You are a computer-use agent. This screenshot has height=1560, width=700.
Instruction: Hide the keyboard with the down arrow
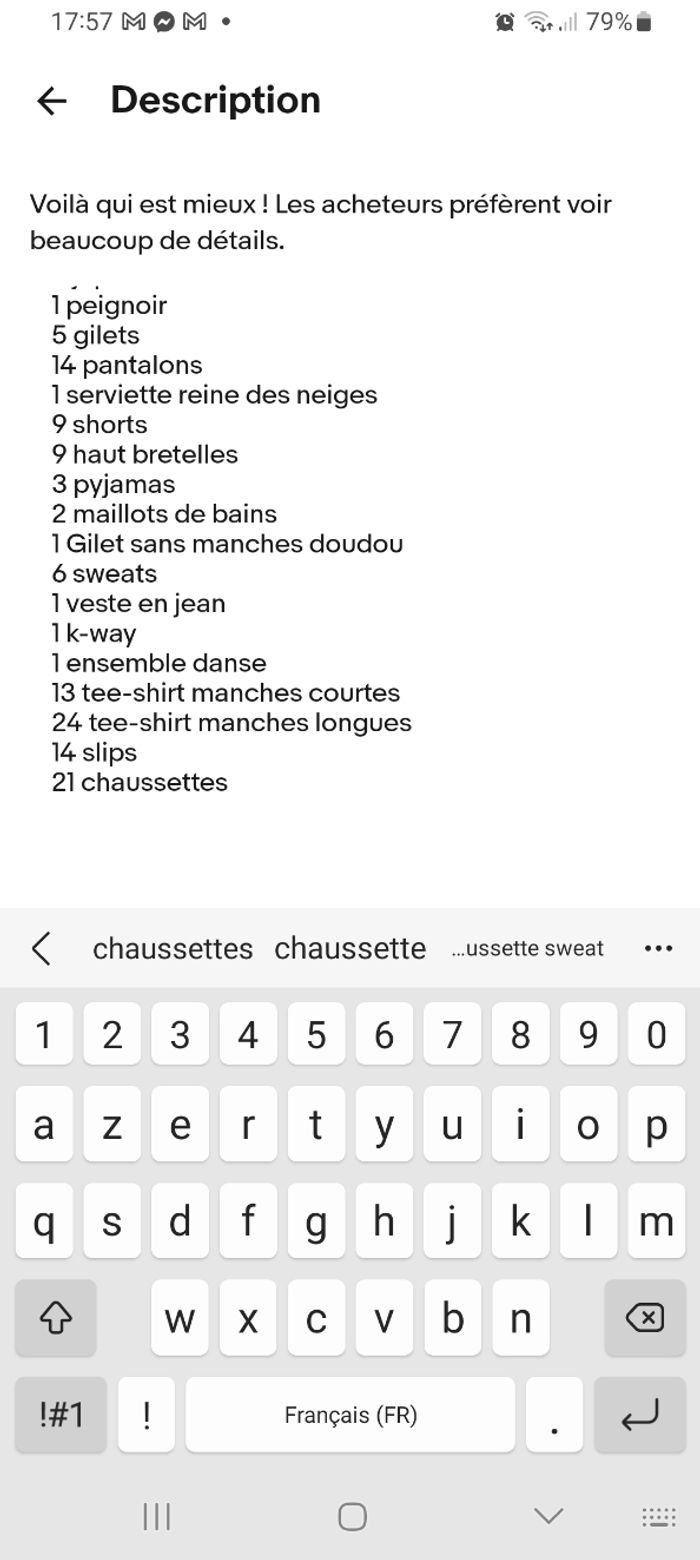click(x=548, y=1516)
